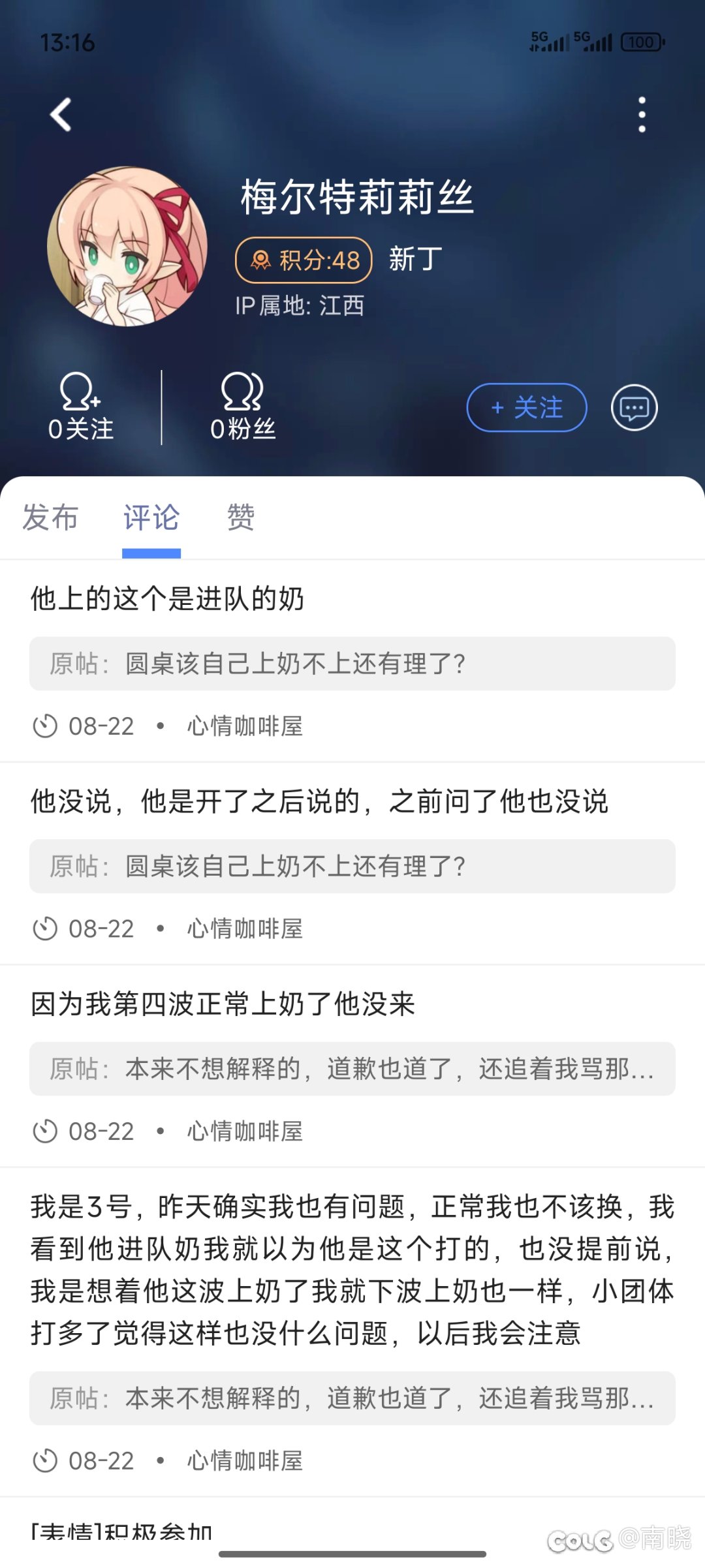Open private message chat icon

pyautogui.click(x=634, y=408)
